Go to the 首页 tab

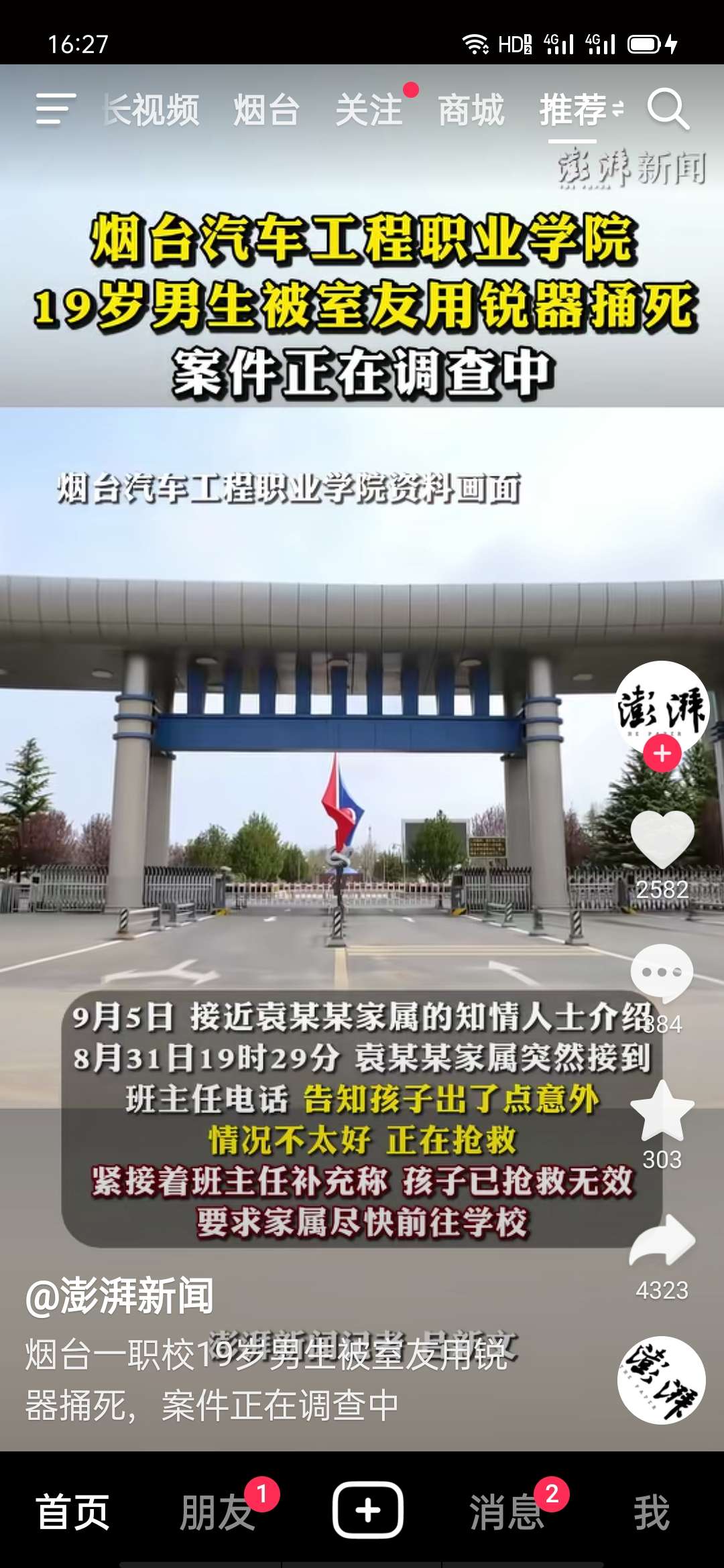pyautogui.click(x=72, y=1512)
